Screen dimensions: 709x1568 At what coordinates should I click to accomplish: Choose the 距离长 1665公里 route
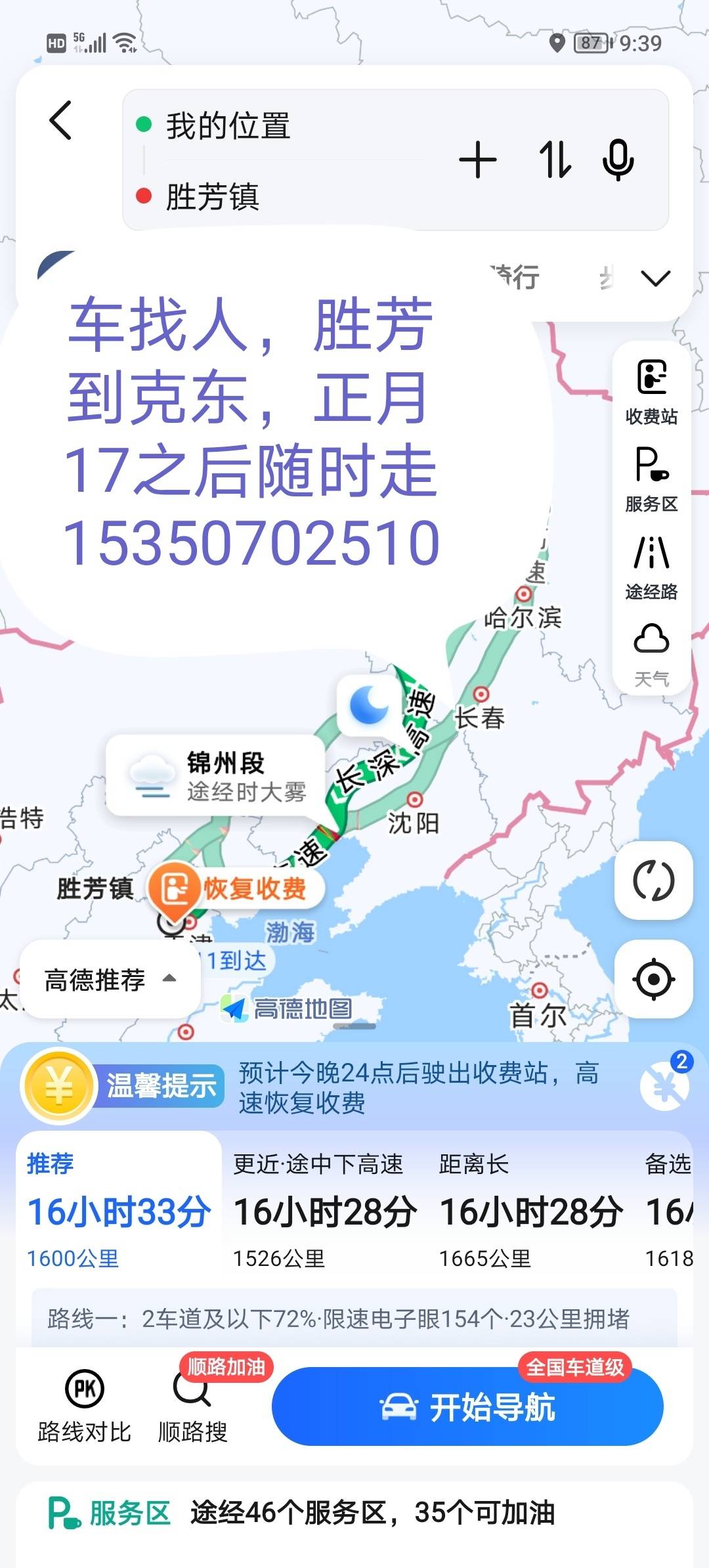pos(530,1209)
